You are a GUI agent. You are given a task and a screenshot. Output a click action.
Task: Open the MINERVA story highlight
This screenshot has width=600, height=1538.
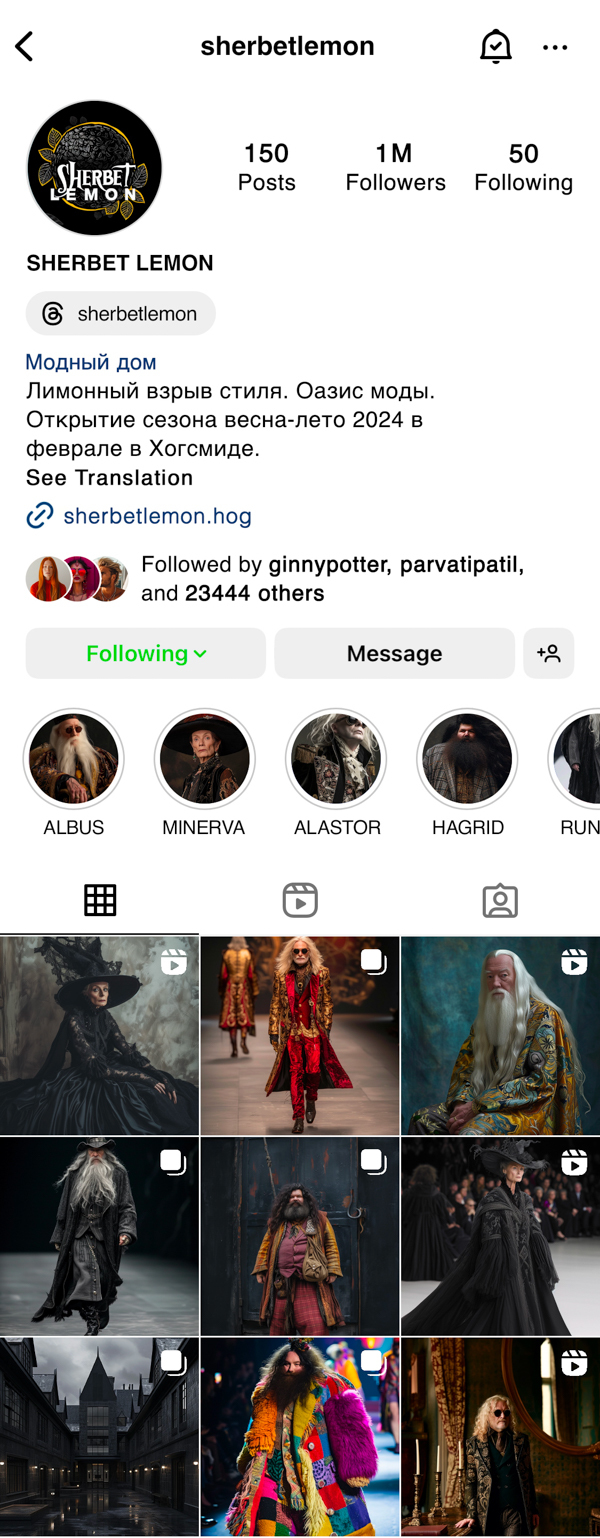tap(204, 760)
